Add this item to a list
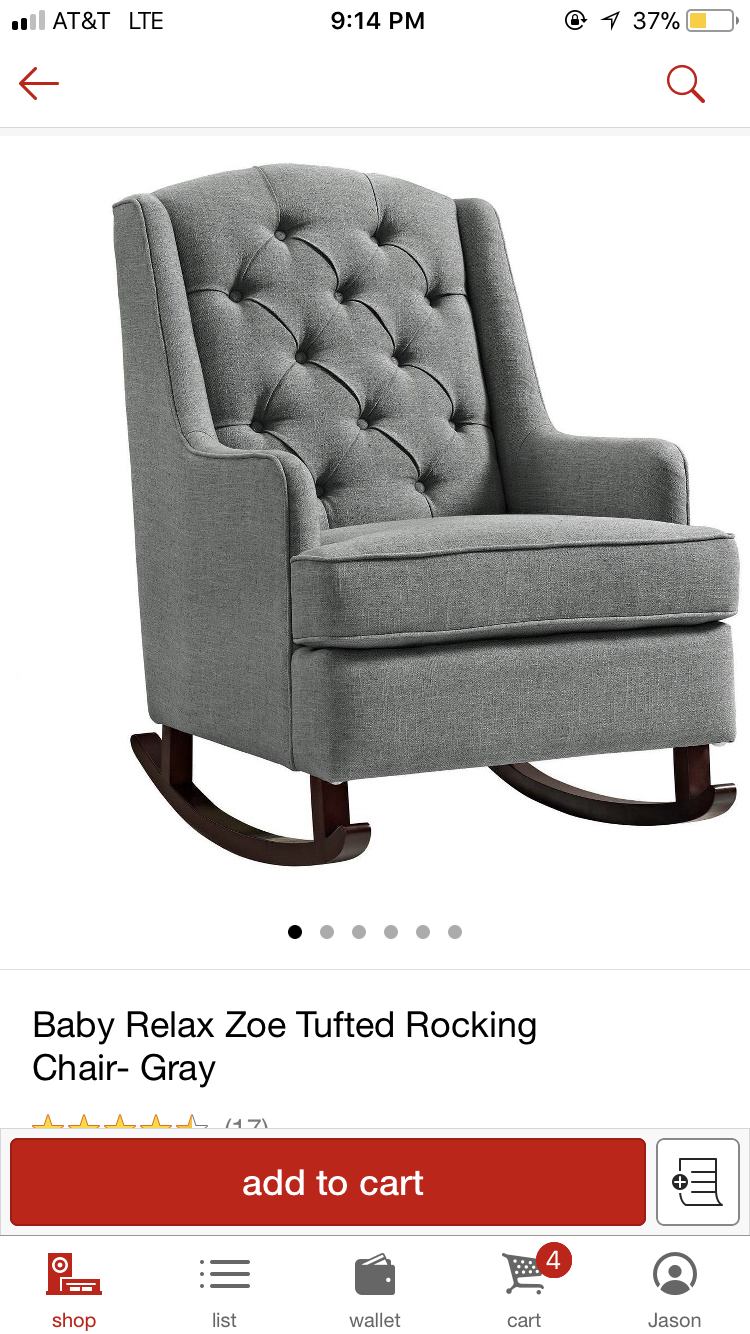 (697, 1182)
